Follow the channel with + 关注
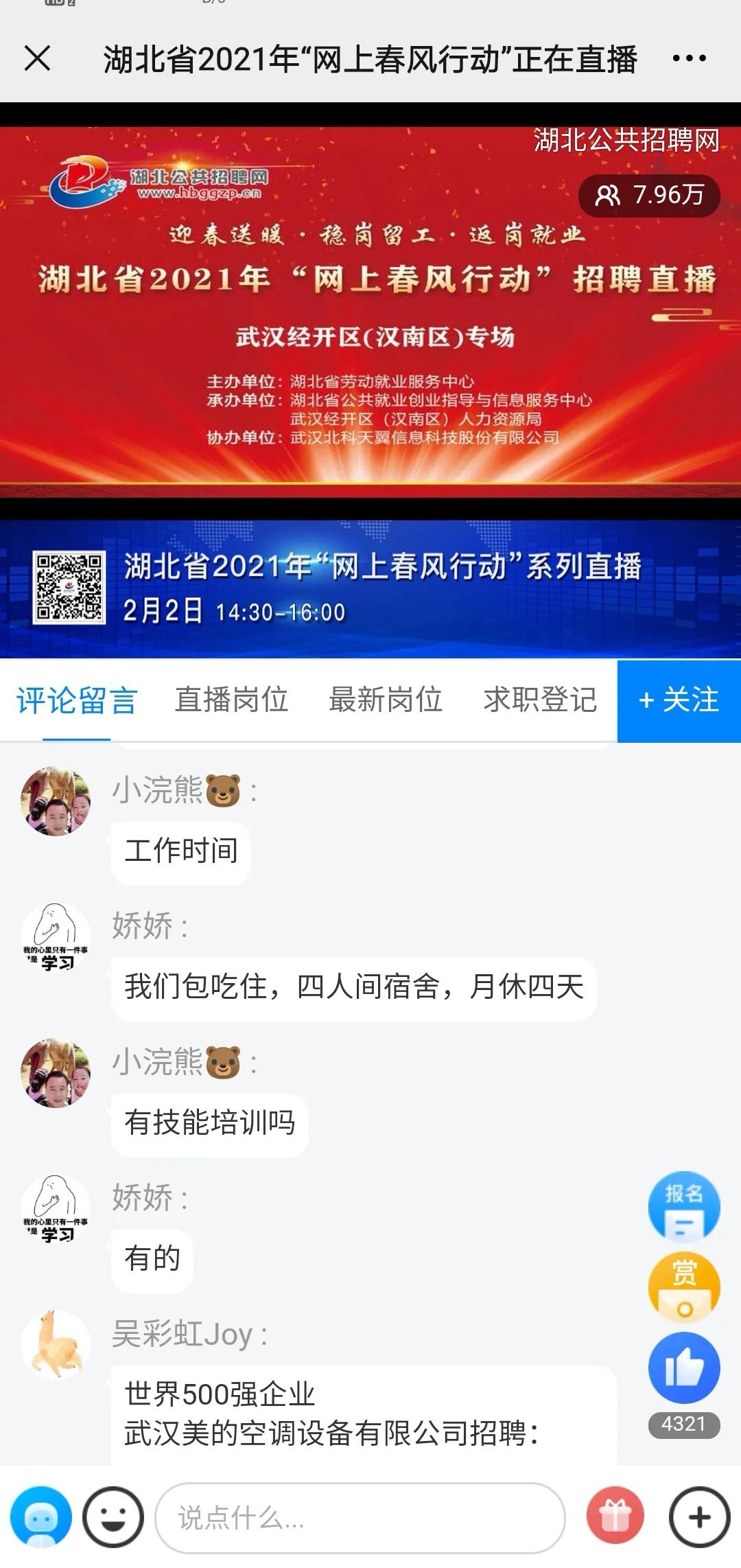Screen dimensions: 741x1568 point(679,701)
